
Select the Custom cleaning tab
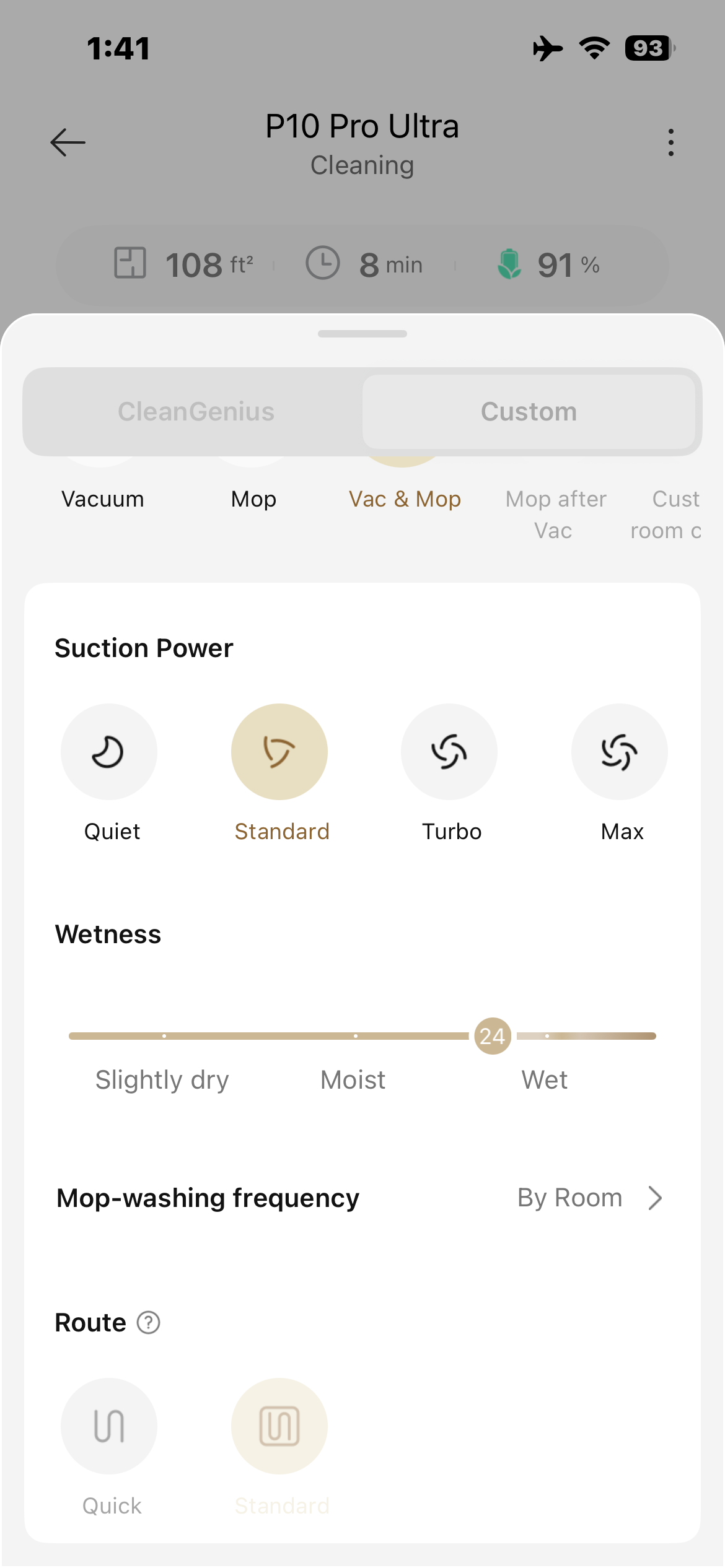[x=529, y=412]
